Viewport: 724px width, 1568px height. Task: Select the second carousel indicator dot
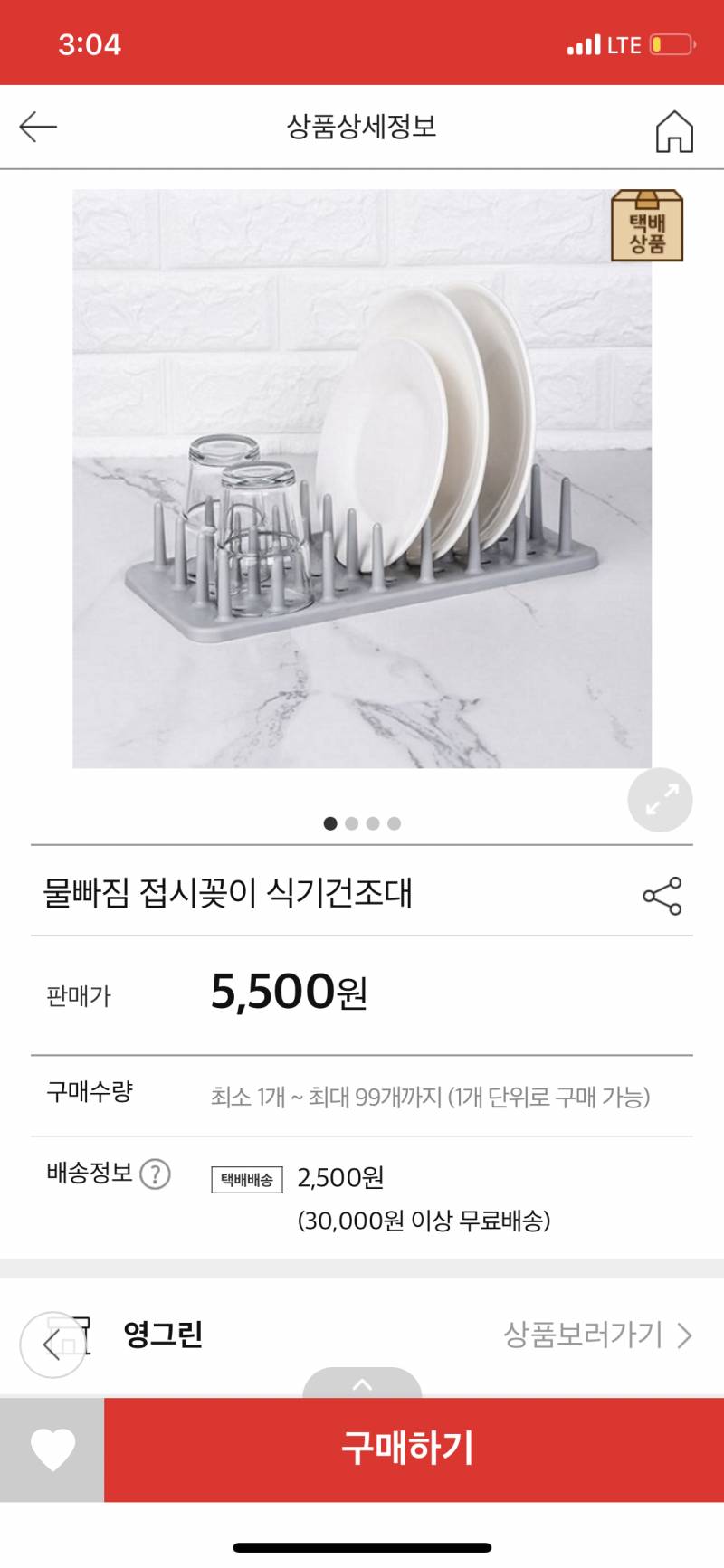(x=351, y=823)
